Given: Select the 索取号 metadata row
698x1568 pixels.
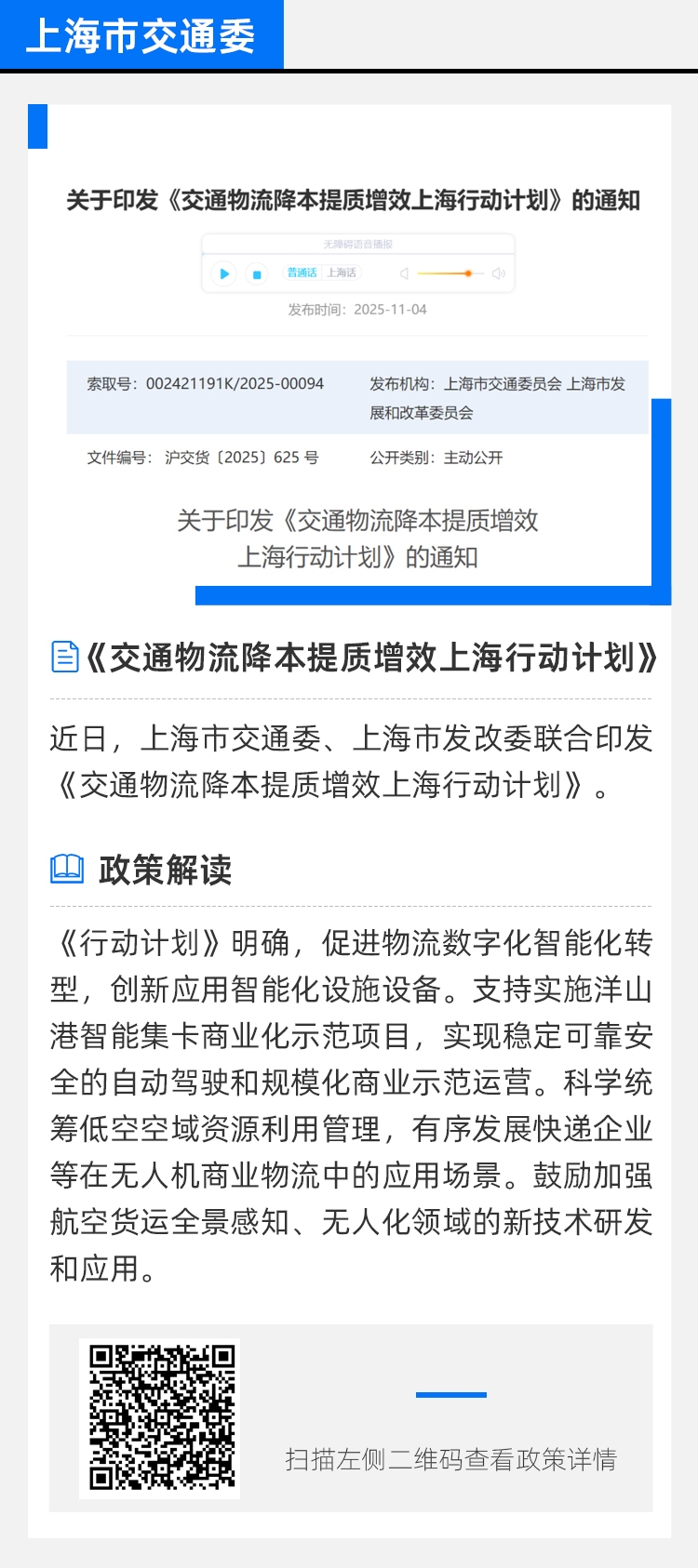Looking at the screenshot, I should click(204, 383).
